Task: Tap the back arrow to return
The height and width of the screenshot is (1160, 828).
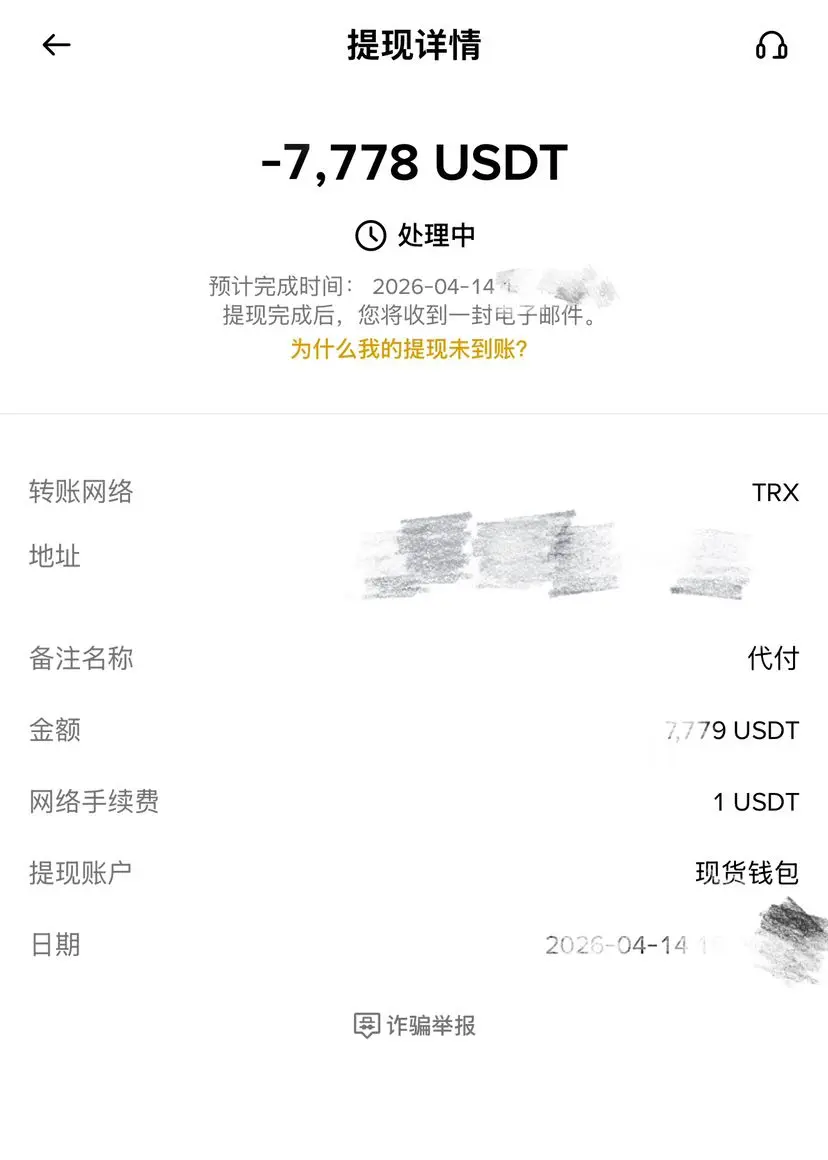Action: point(55,44)
